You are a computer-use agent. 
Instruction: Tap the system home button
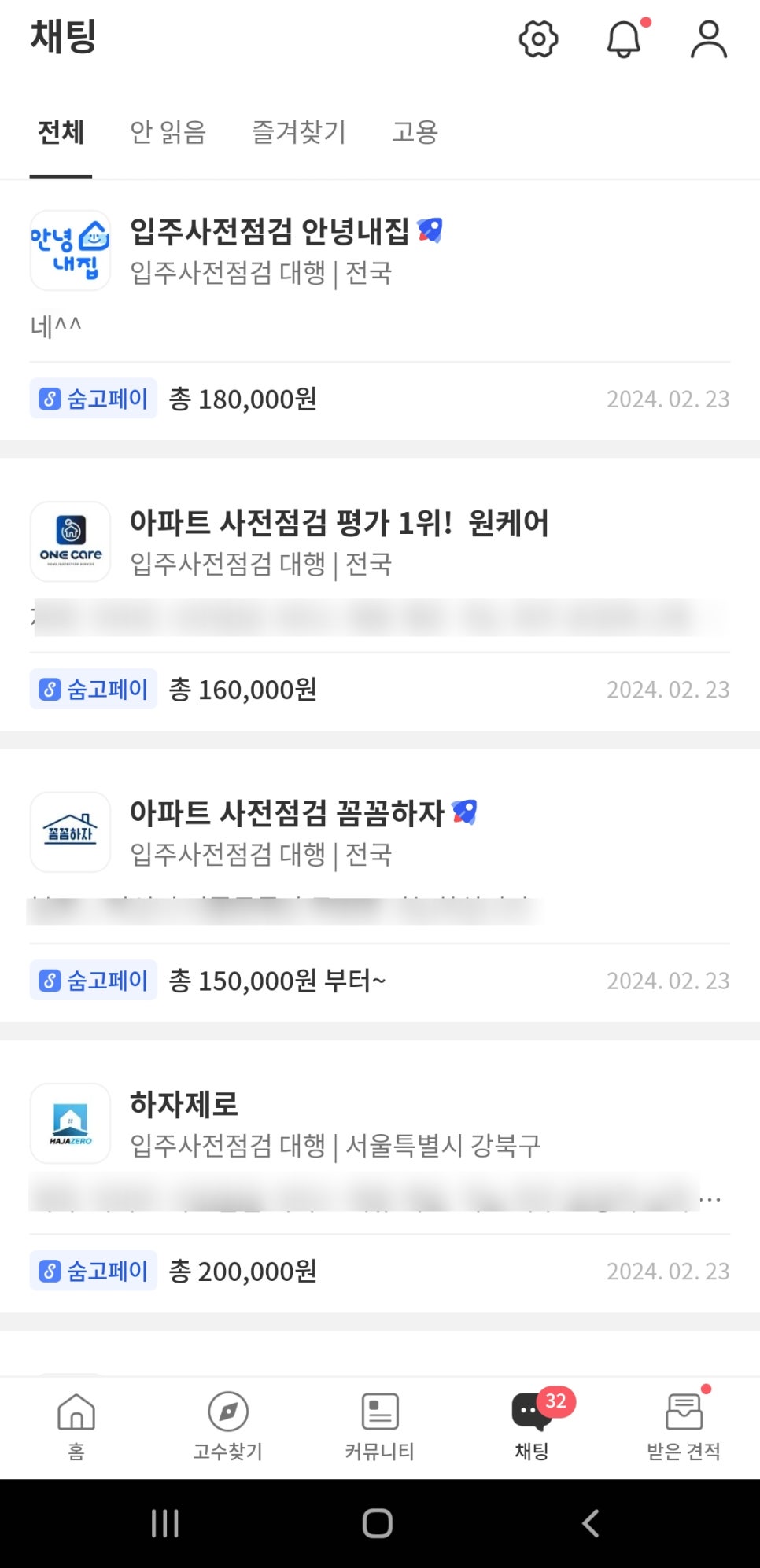(x=378, y=1523)
